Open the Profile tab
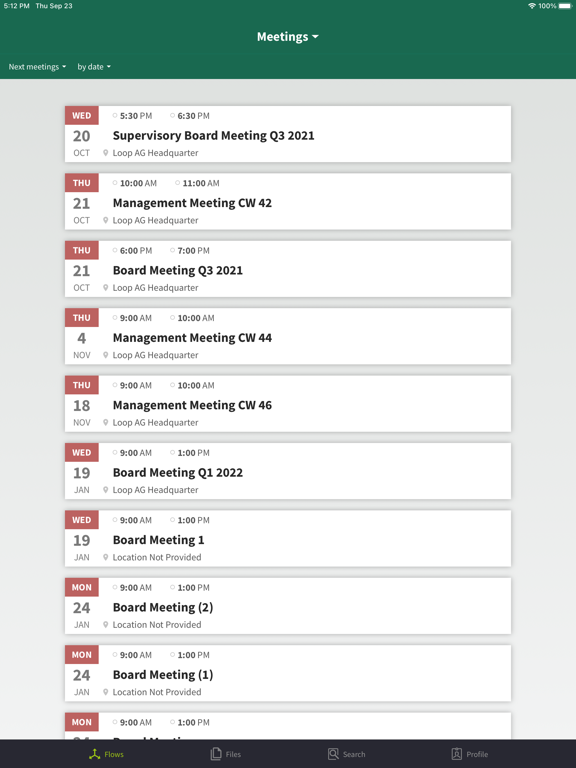Image resolution: width=576 pixels, height=768 pixels. [469, 754]
